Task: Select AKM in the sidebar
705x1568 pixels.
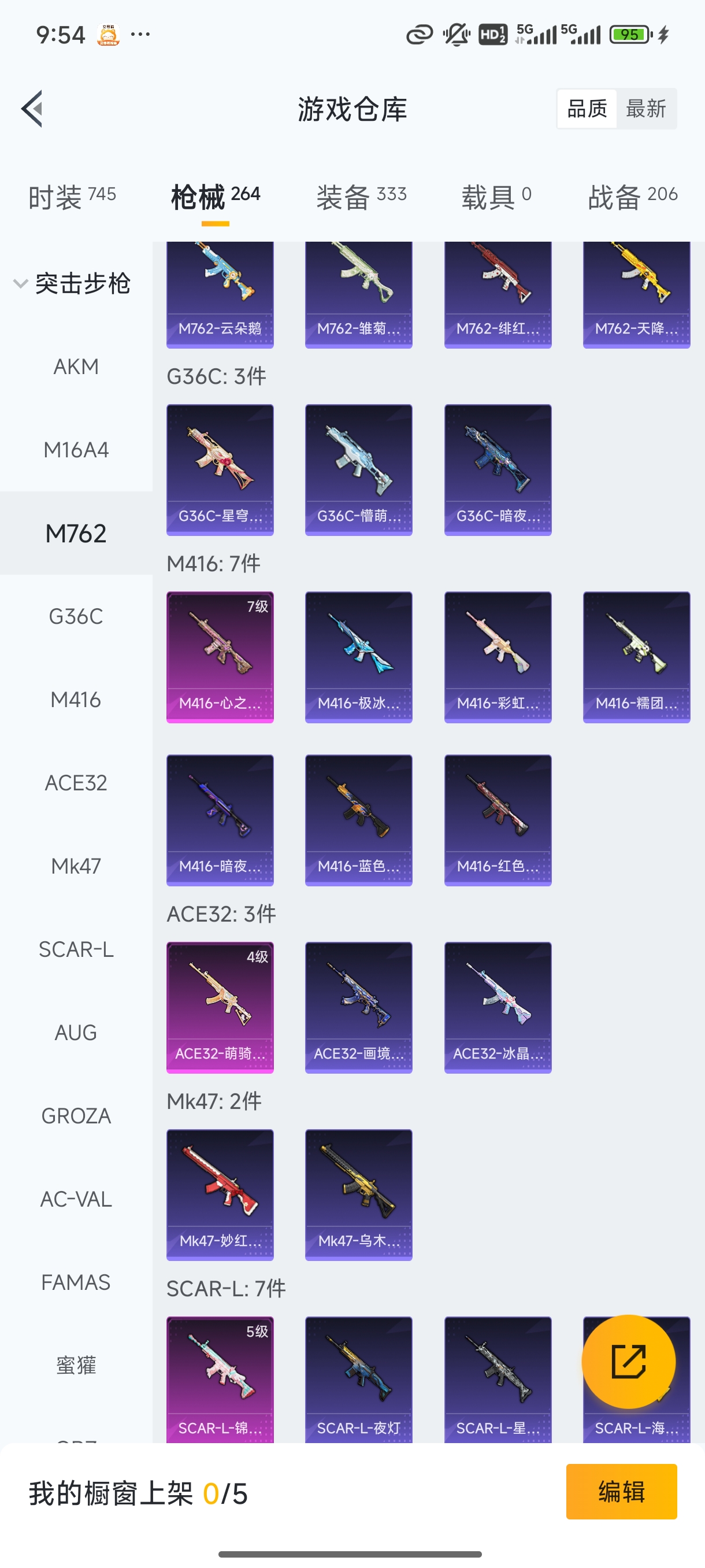Action: [76, 367]
